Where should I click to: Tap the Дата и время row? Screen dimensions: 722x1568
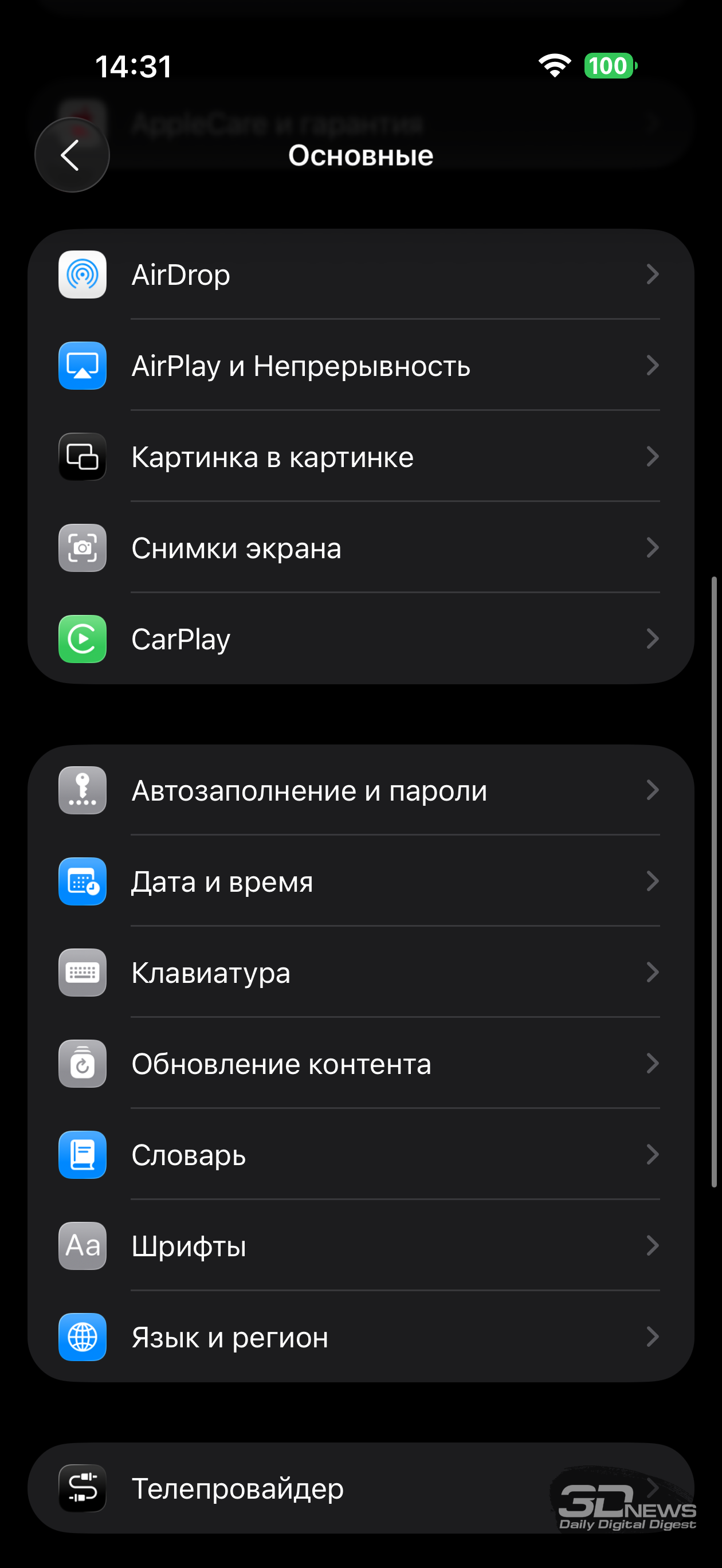pyautogui.click(x=360, y=881)
